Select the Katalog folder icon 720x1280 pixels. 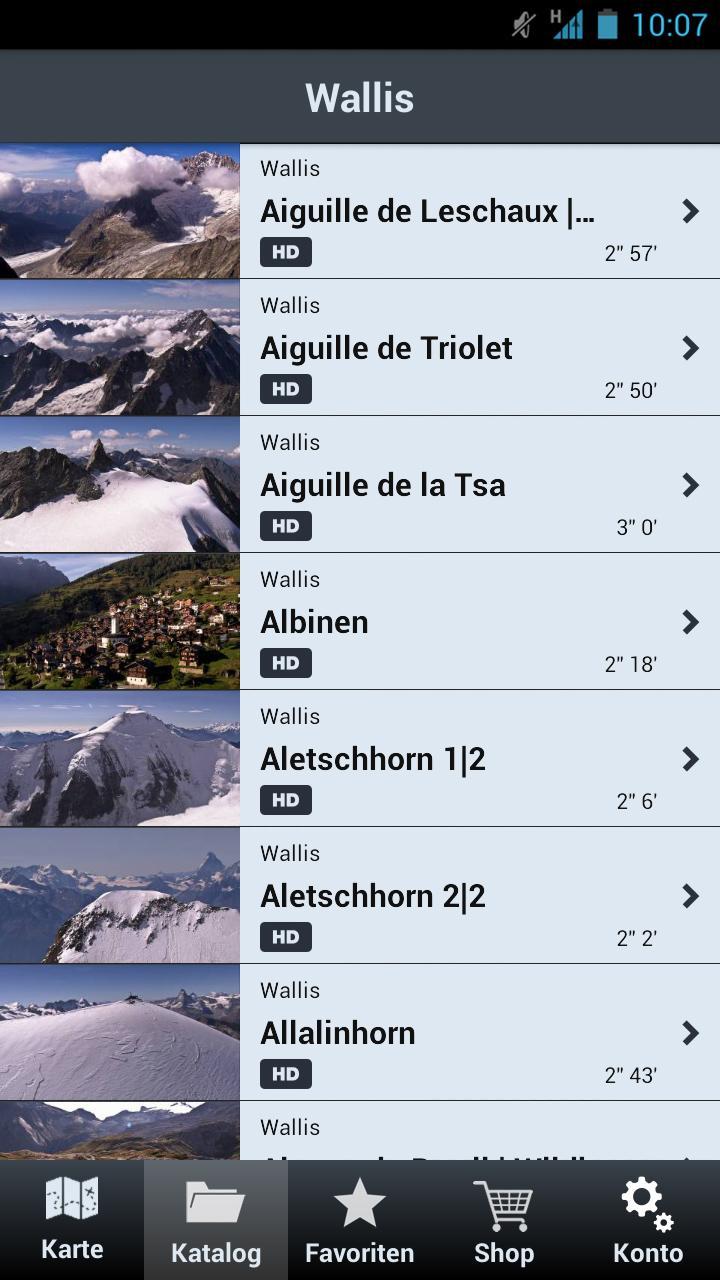(x=215, y=1205)
